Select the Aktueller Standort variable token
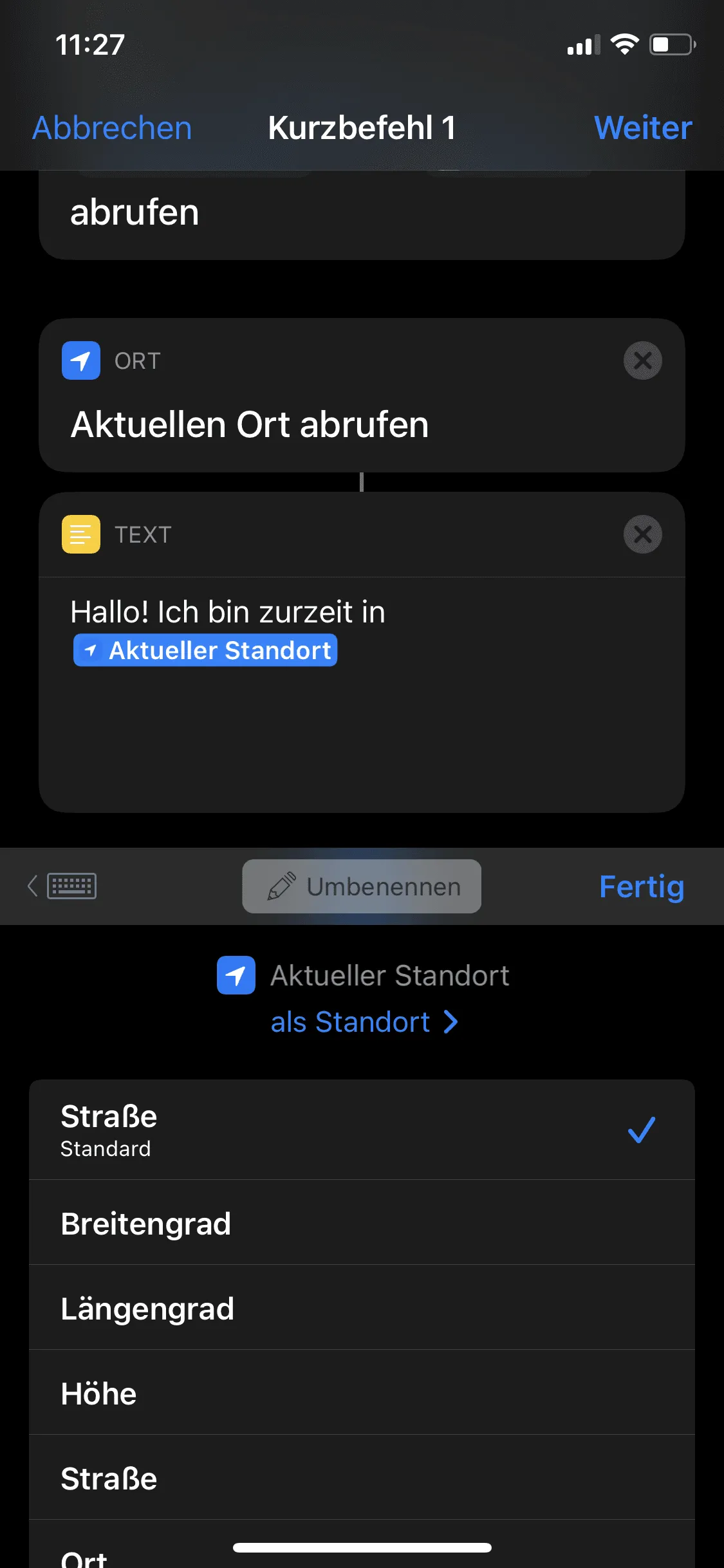 pyautogui.click(x=205, y=650)
